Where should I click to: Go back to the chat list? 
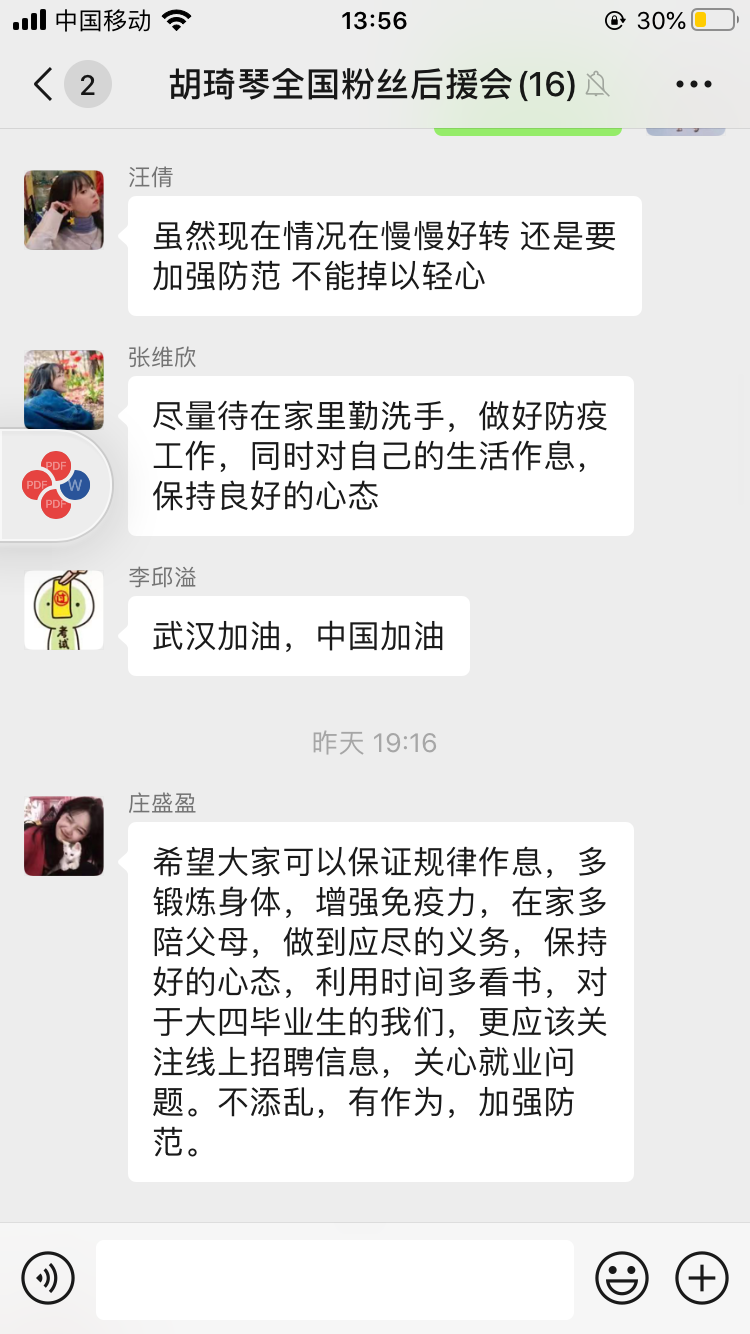pyautogui.click(x=44, y=85)
